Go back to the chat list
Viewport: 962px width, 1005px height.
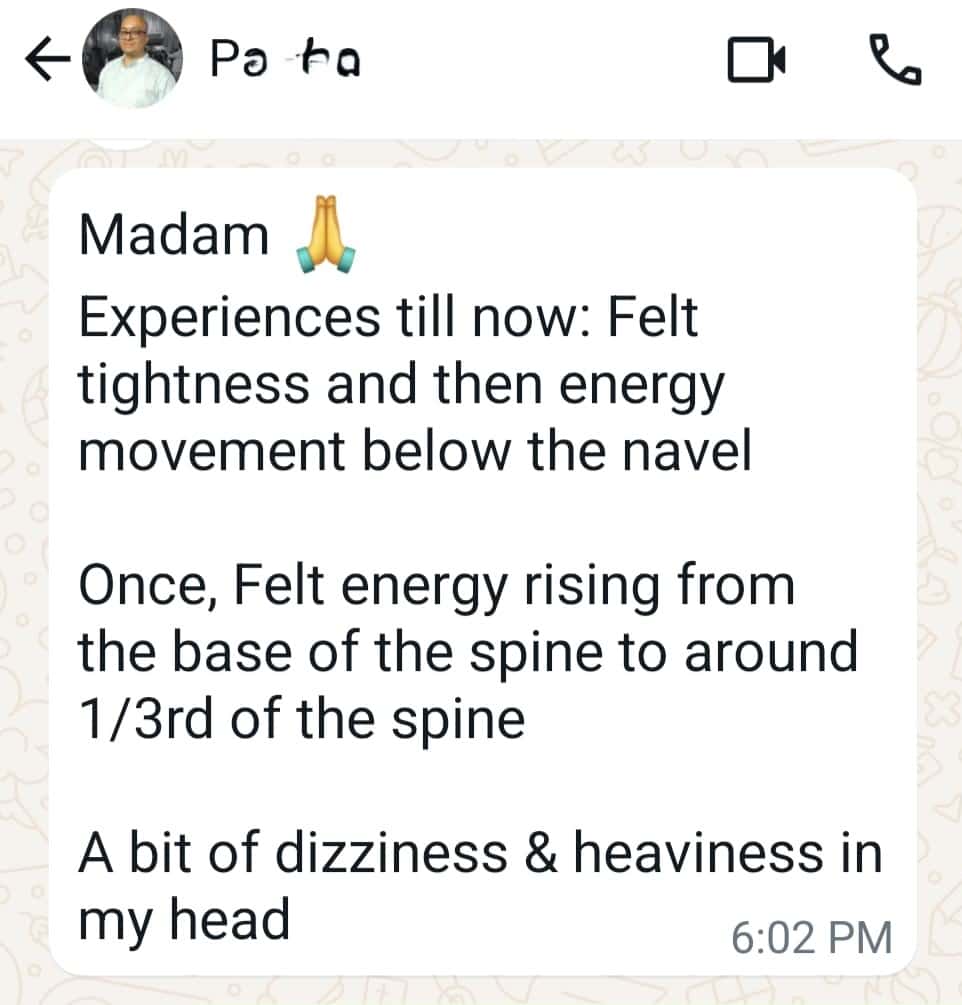(47, 63)
